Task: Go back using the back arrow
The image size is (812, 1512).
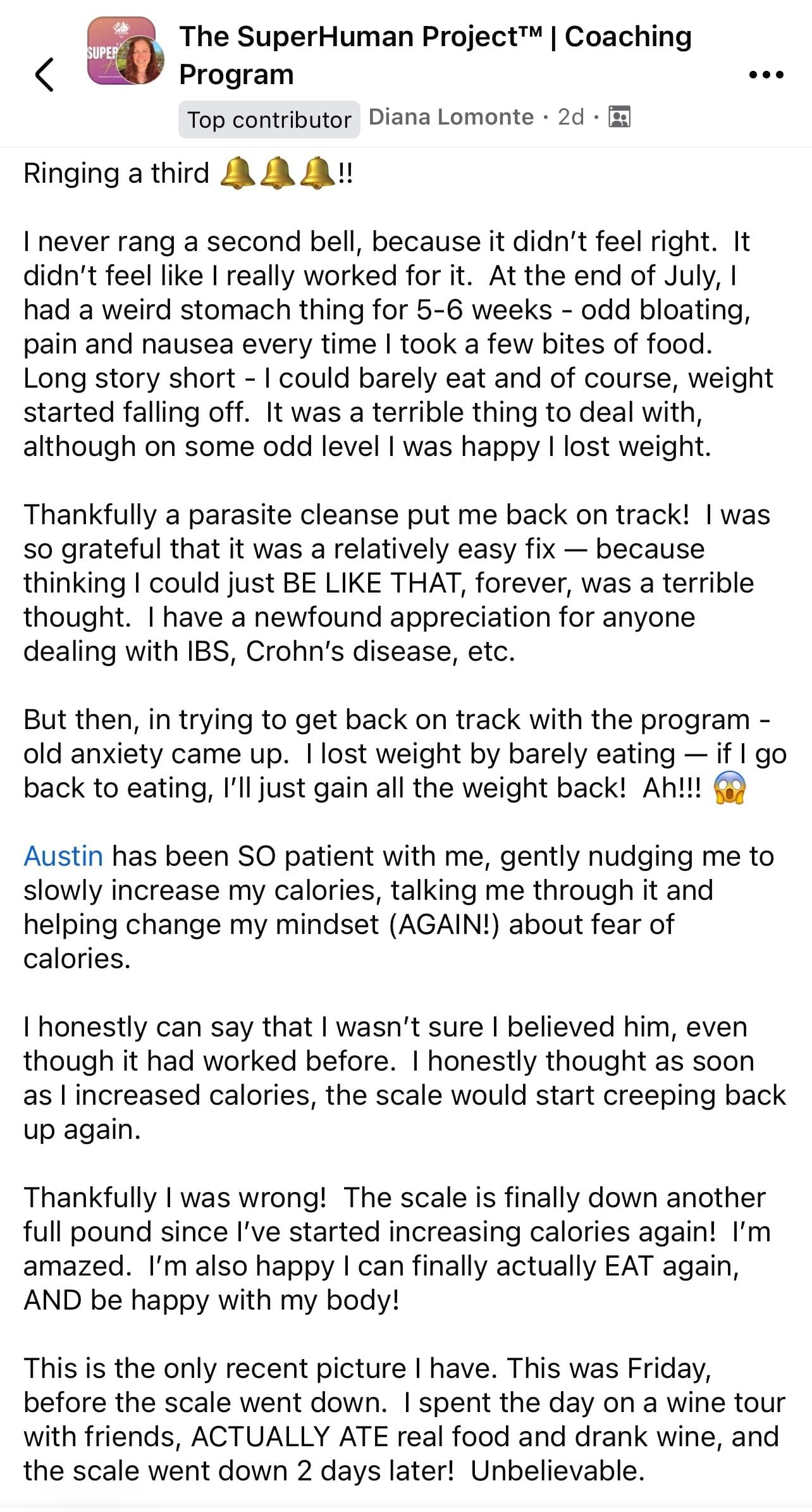Action: tap(44, 75)
